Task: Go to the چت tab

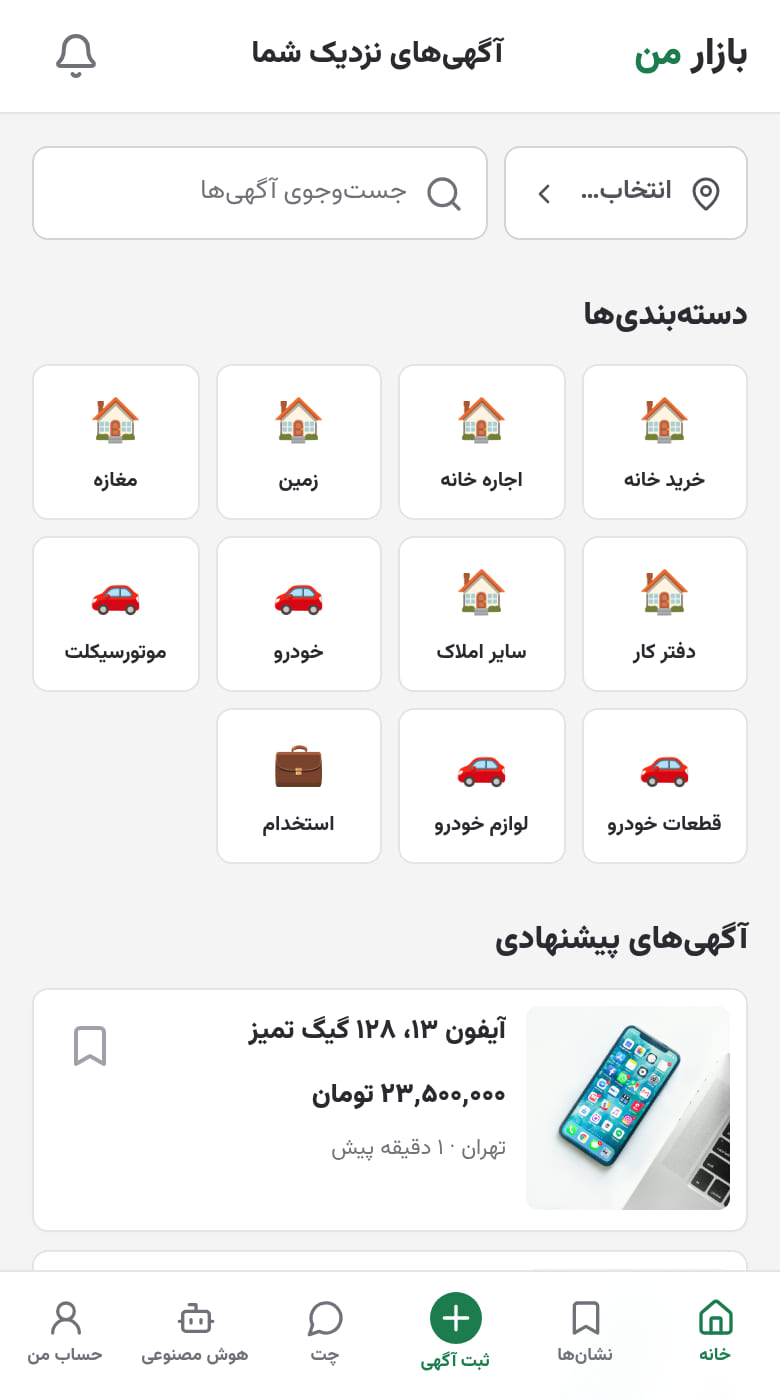Action: (325, 1332)
